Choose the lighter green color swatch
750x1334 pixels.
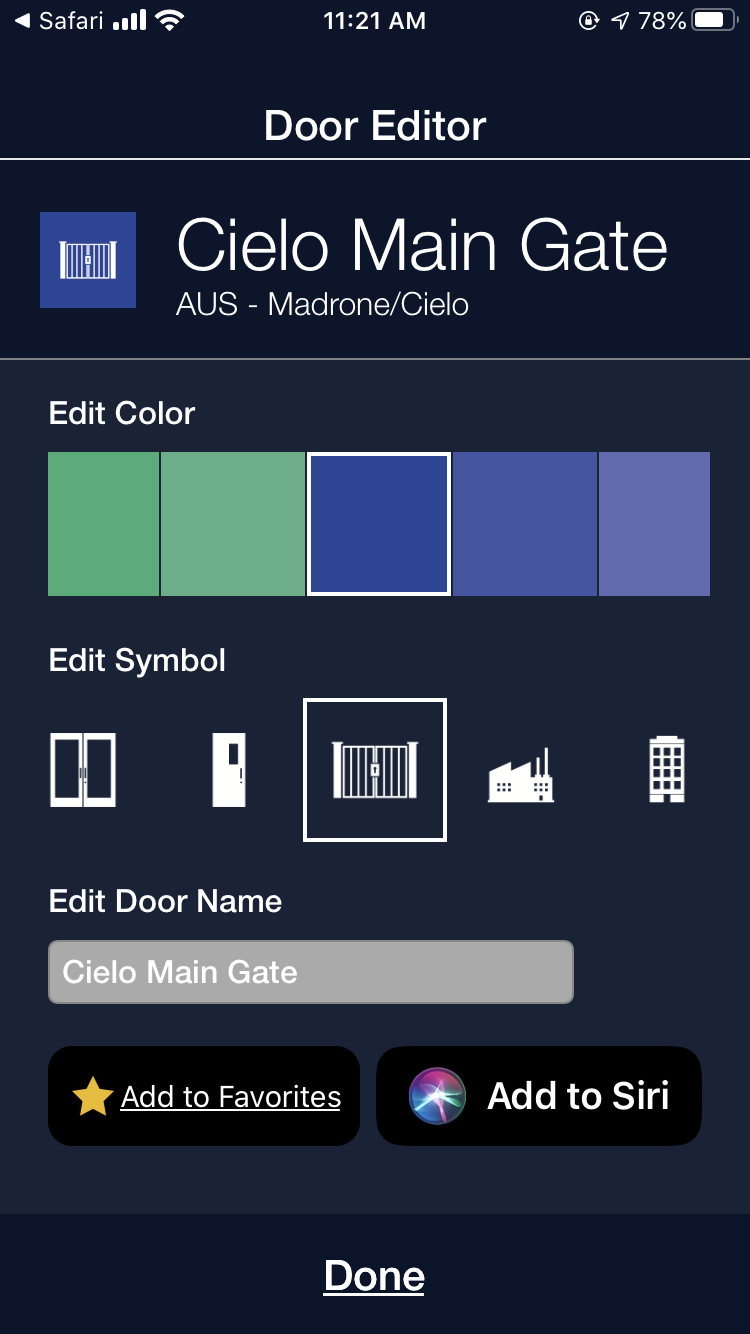click(232, 524)
